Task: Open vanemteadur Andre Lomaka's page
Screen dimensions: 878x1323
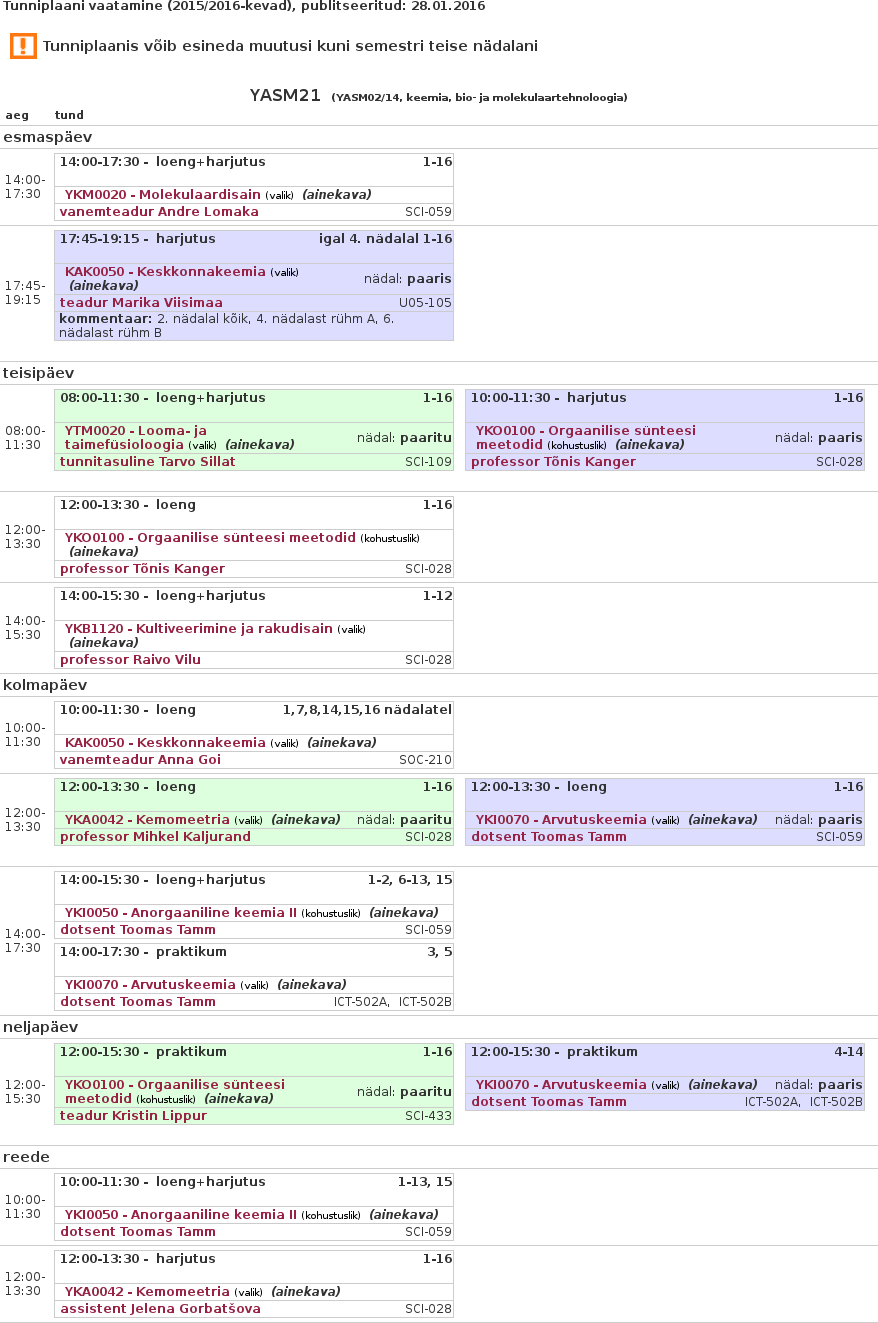Action: (x=159, y=212)
